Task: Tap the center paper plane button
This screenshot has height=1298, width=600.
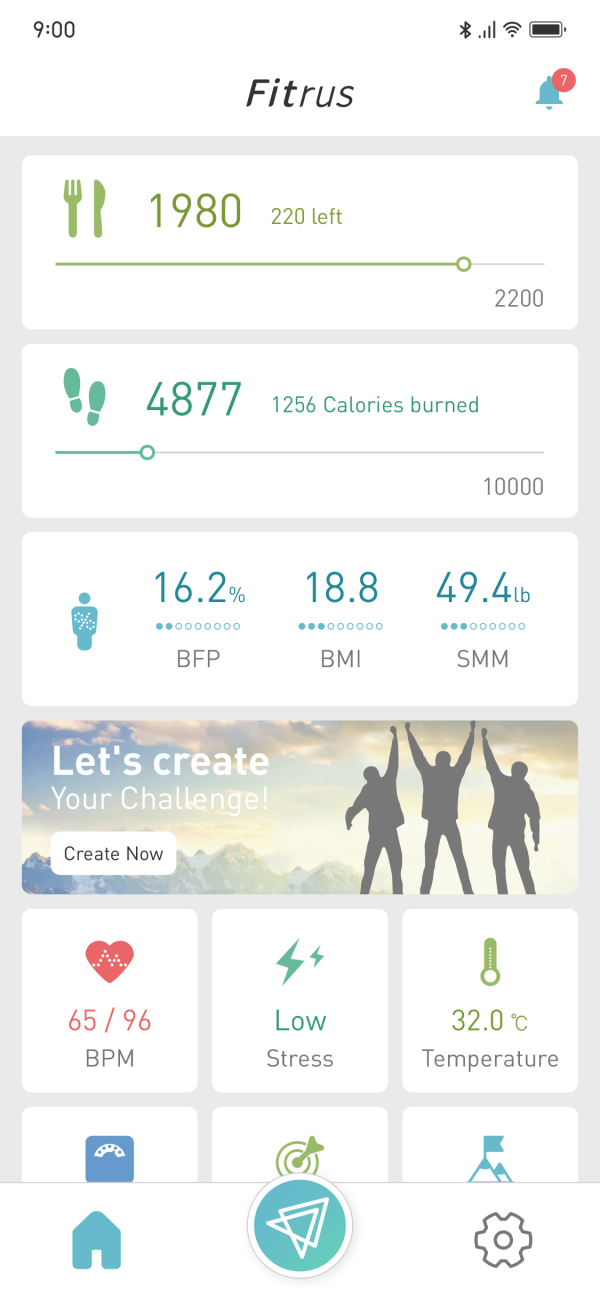Action: [300, 1226]
